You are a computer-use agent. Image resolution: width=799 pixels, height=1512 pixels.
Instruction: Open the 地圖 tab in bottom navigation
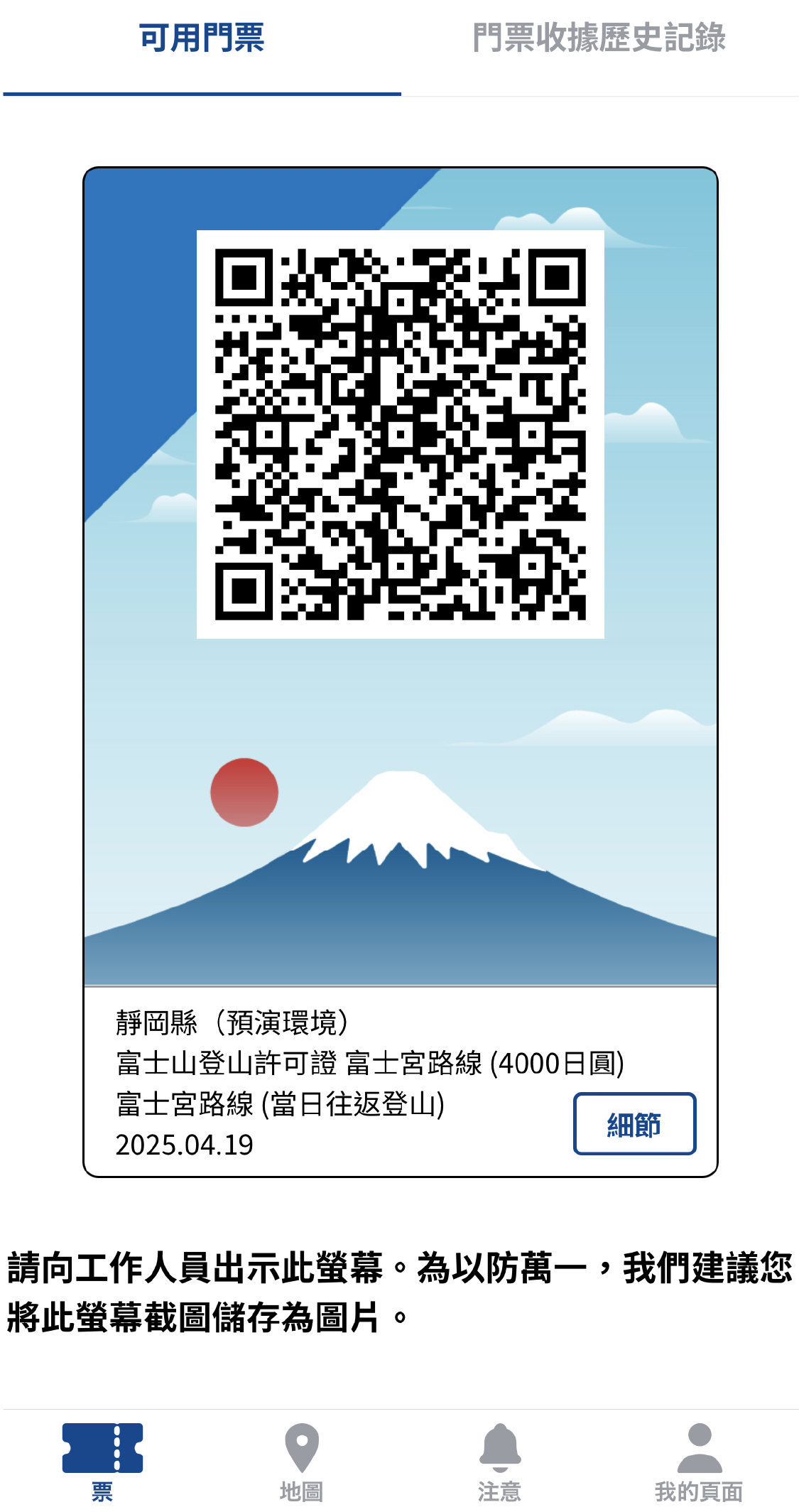coord(301,1461)
